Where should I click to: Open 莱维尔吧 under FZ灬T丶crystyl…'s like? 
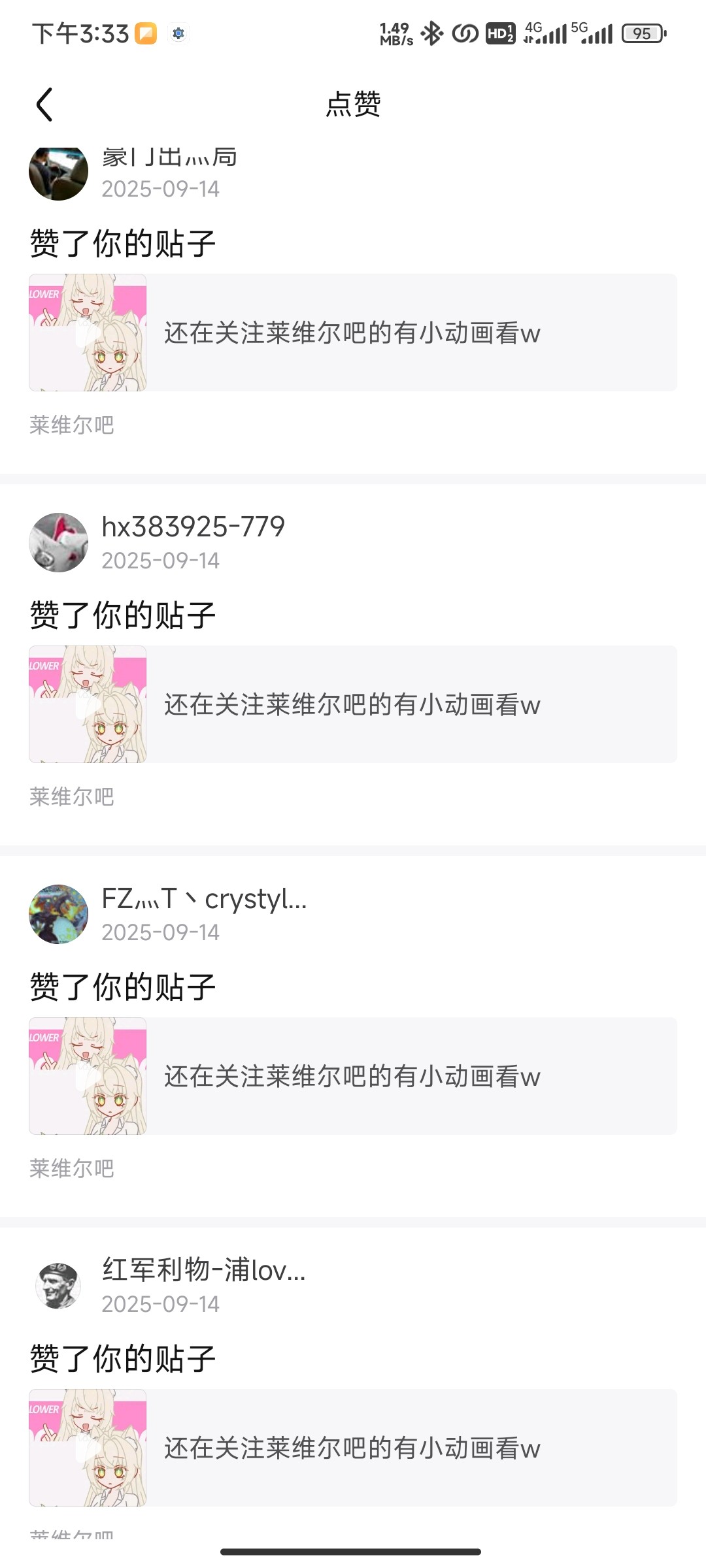(72, 1169)
